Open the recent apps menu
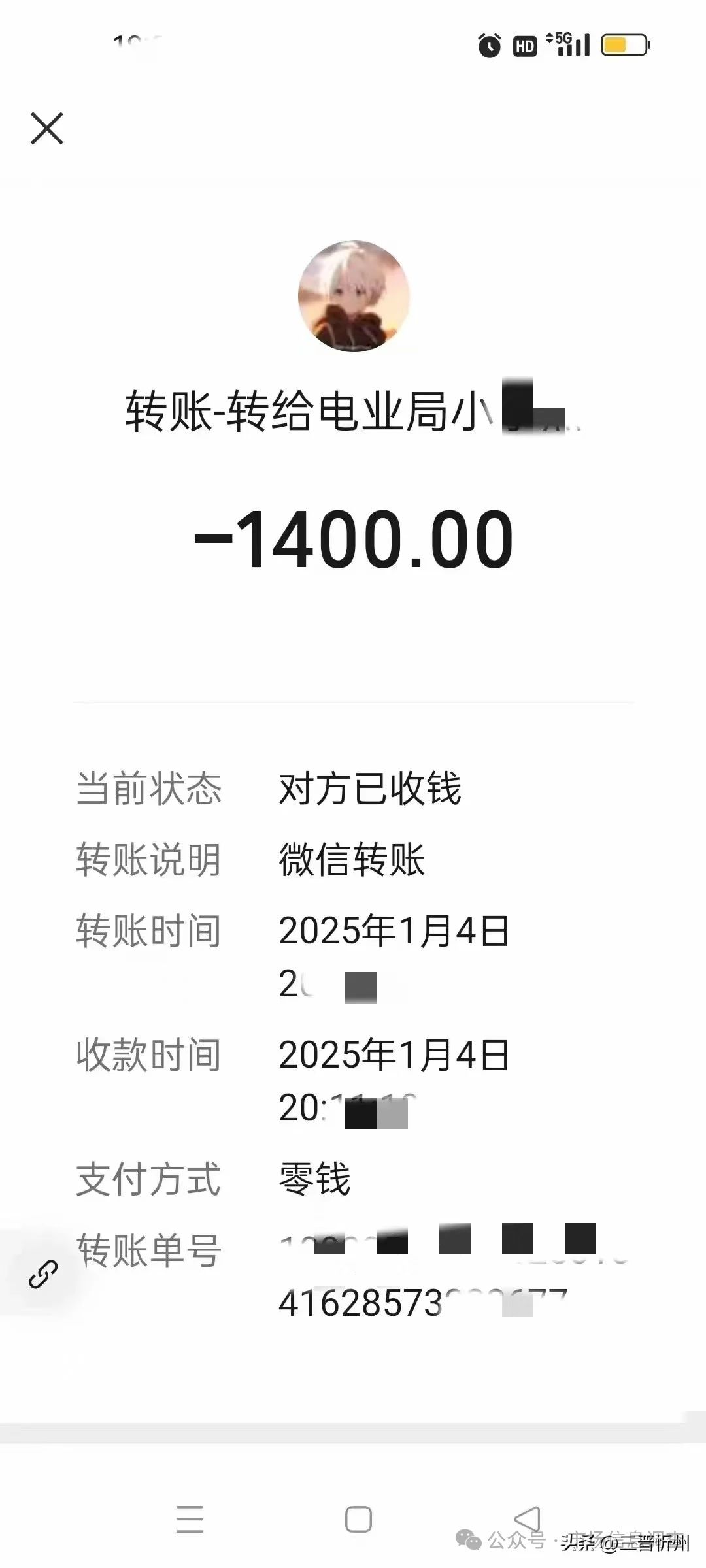706x1568 pixels. click(190, 1518)
